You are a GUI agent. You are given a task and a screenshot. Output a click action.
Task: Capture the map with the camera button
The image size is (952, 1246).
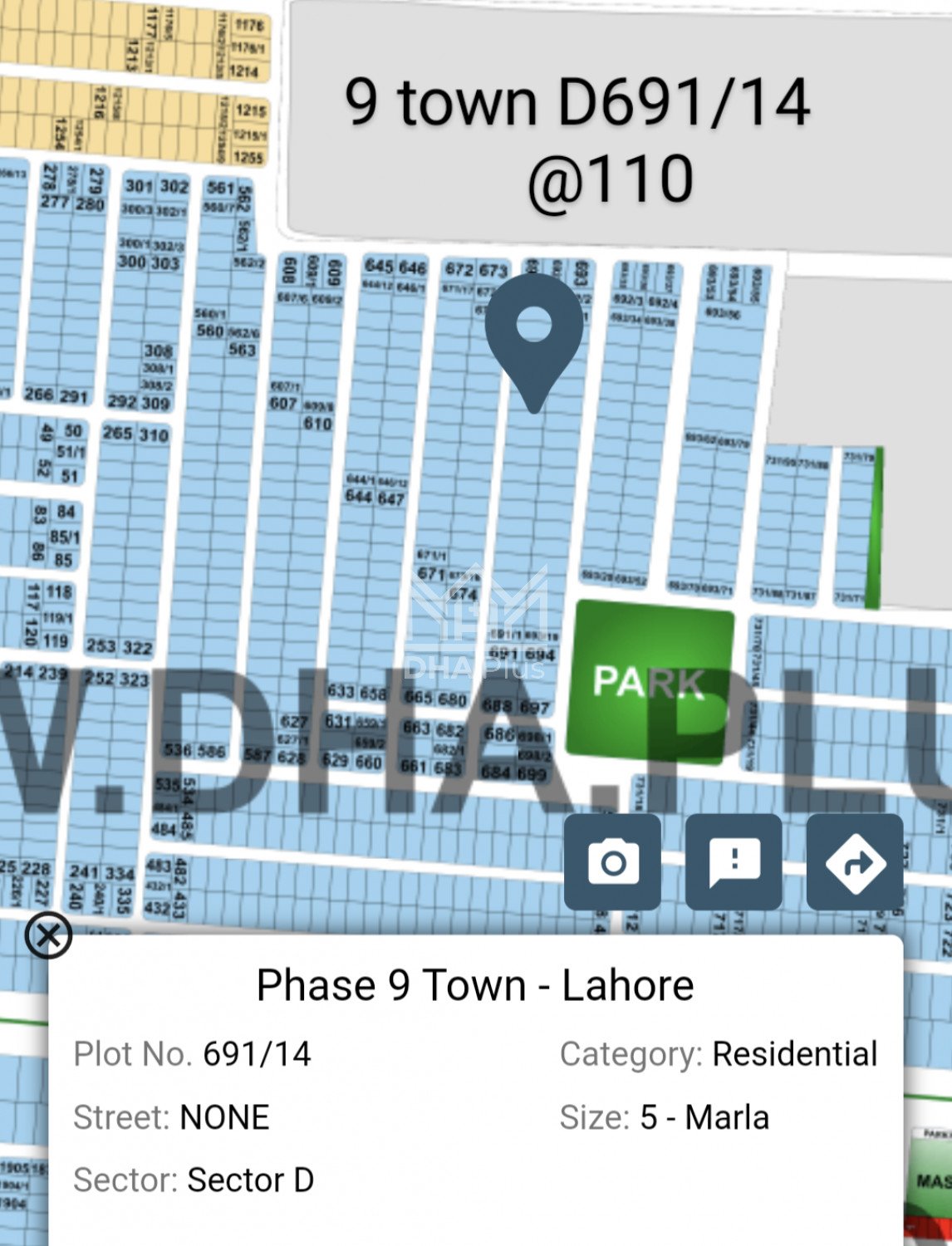613,861
